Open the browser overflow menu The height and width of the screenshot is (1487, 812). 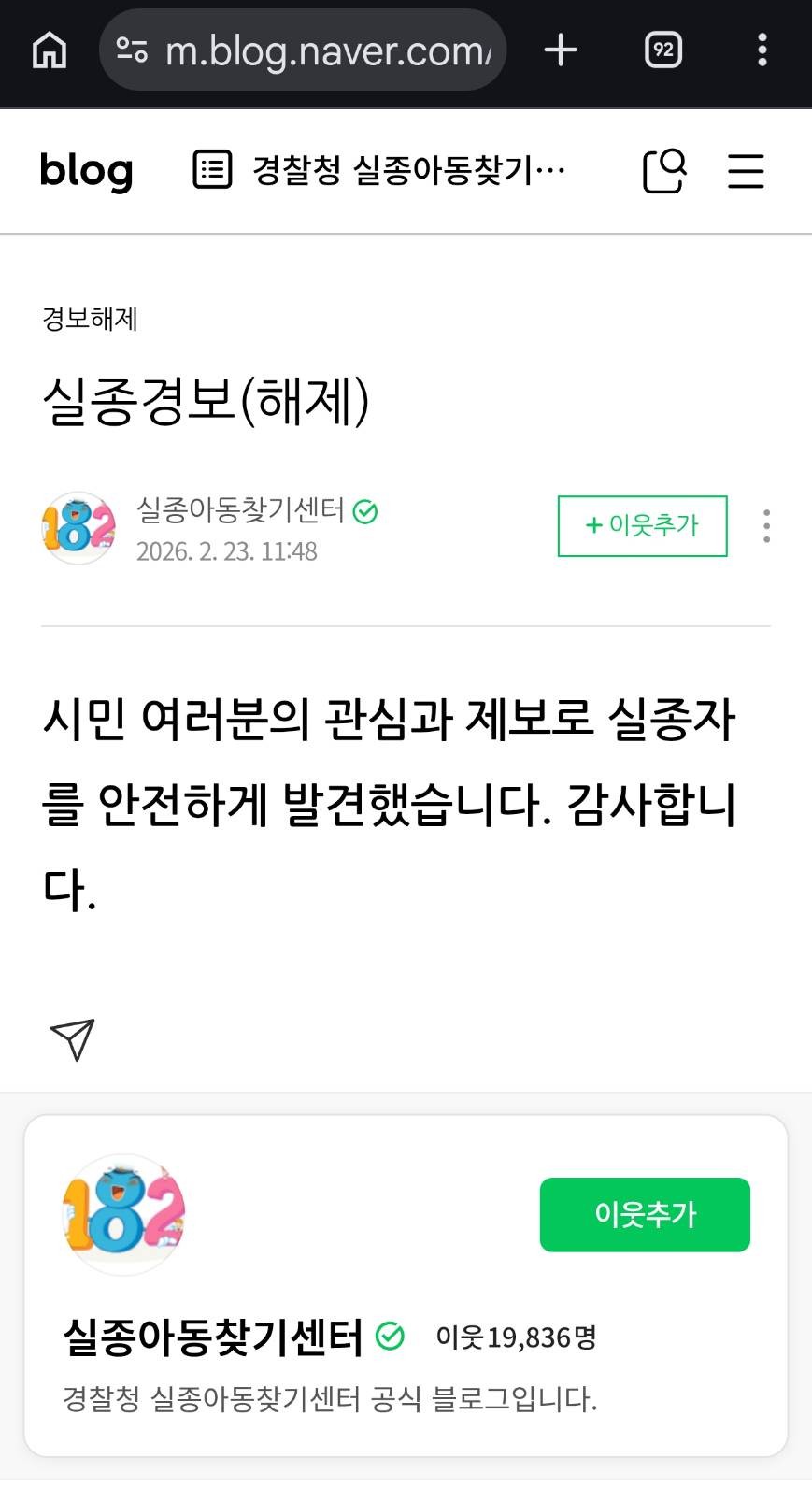click(x=762, y=50)
